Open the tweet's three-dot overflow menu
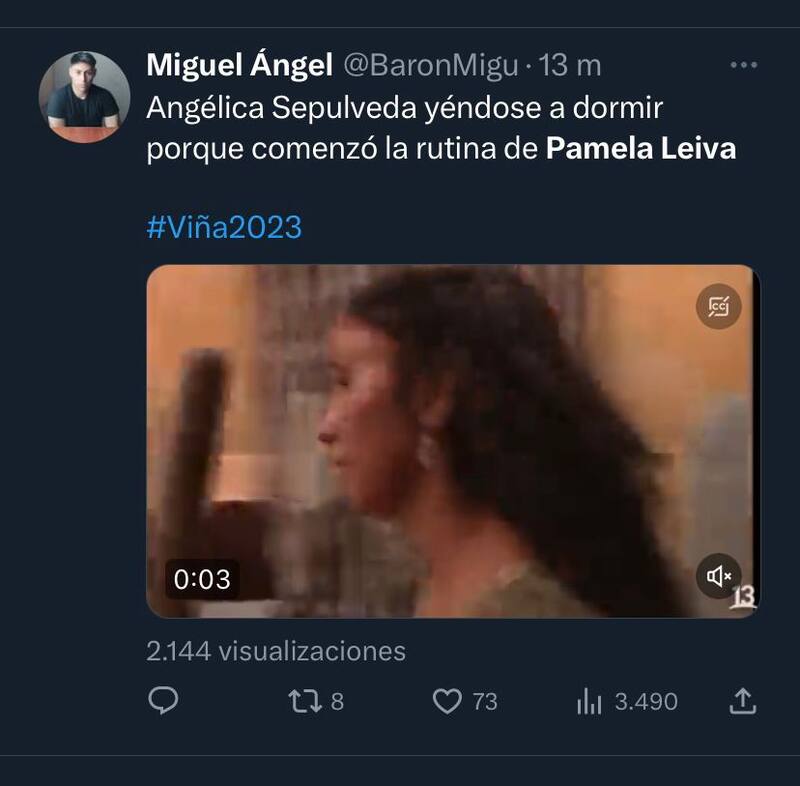The height and width of the screenshot is (786, 800). click(x=743, y=66)
